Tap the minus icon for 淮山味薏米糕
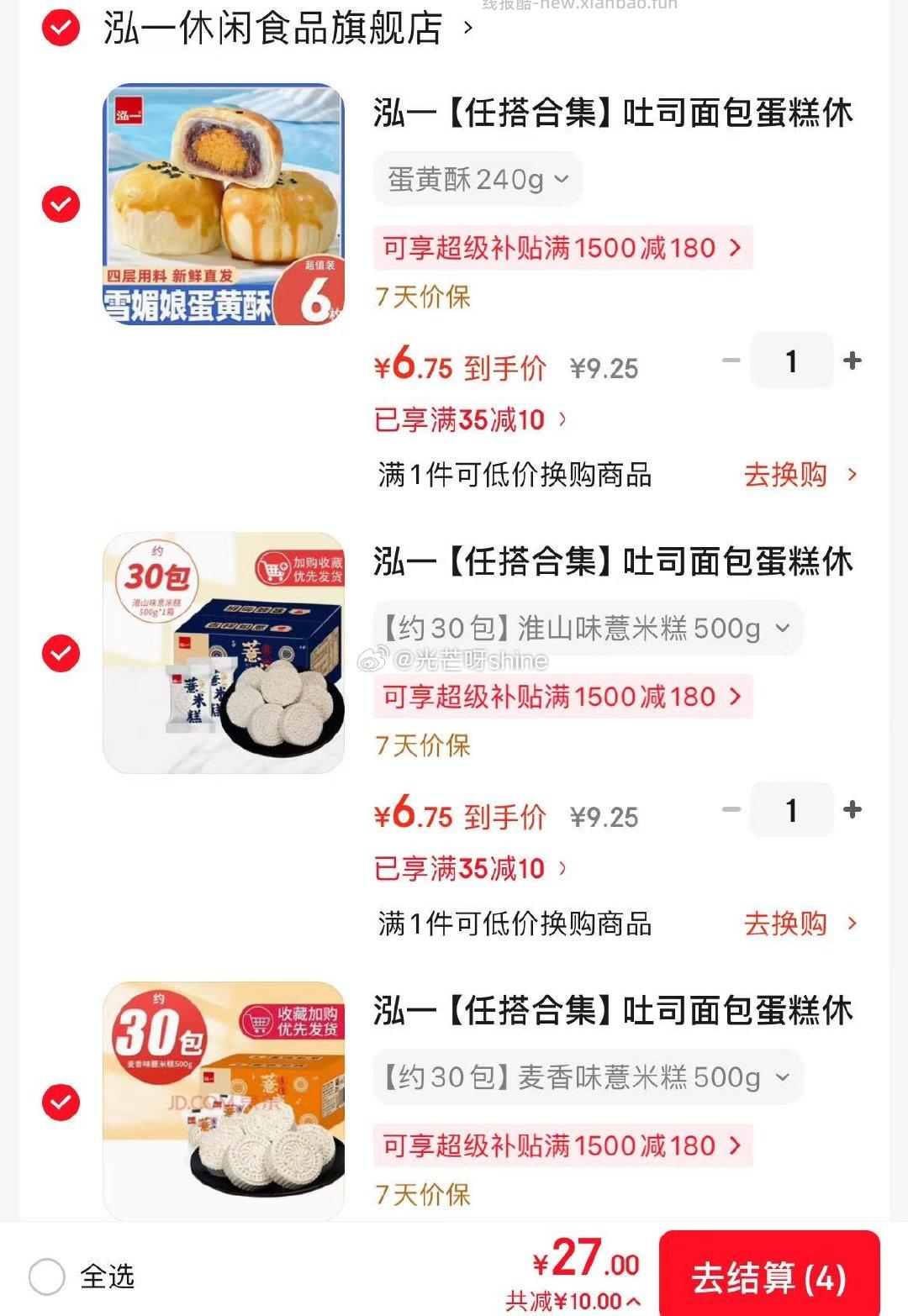This screenshot has height=1316, width=908. click(731, 809)
